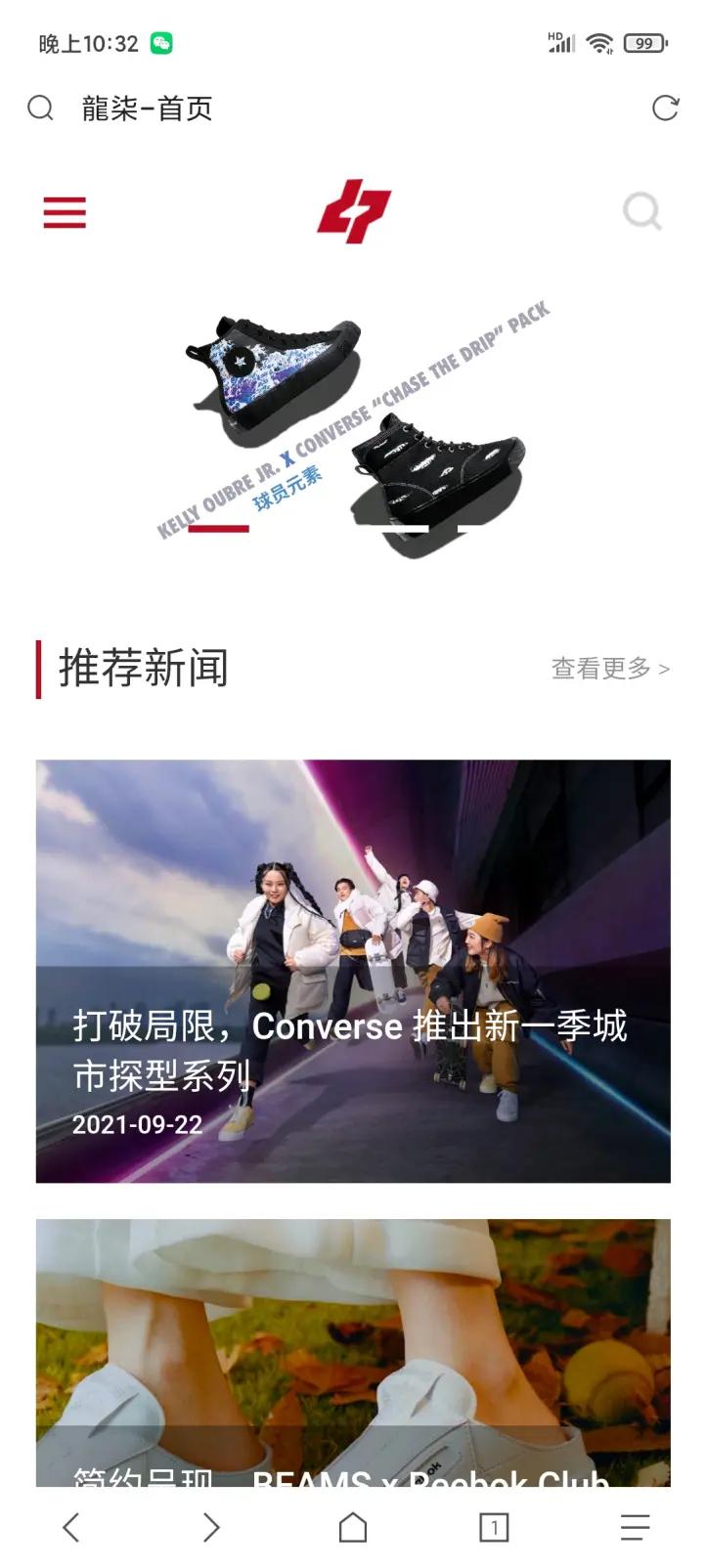This screenshot has height=1568, width=706.
Task: Click the magnifier icon in the address bar
Action: click(x=41, y=108)
